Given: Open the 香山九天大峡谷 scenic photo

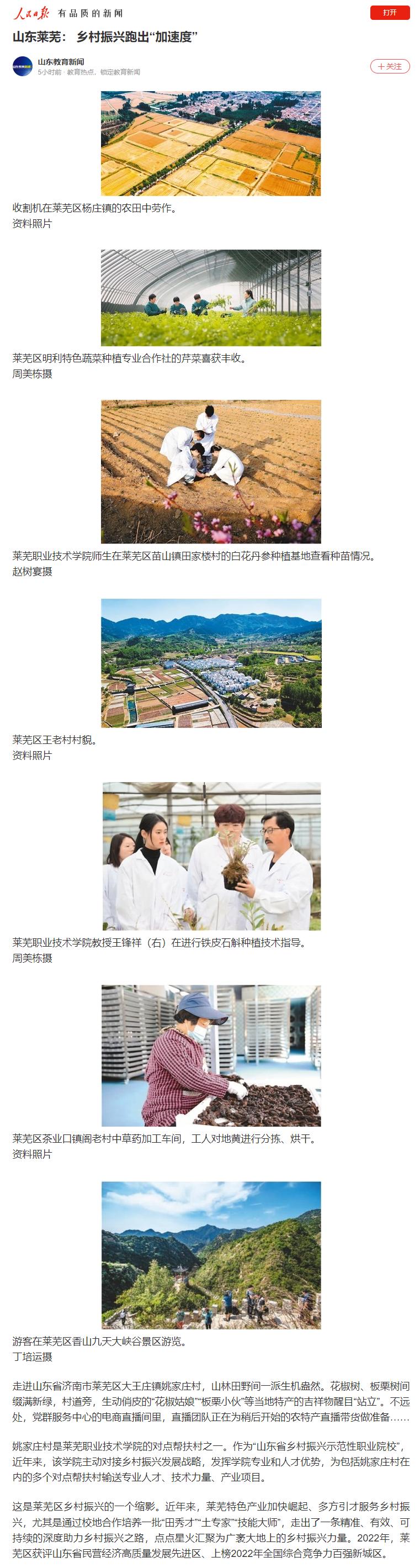Looking at the screenshot, I should [210, 1254].
